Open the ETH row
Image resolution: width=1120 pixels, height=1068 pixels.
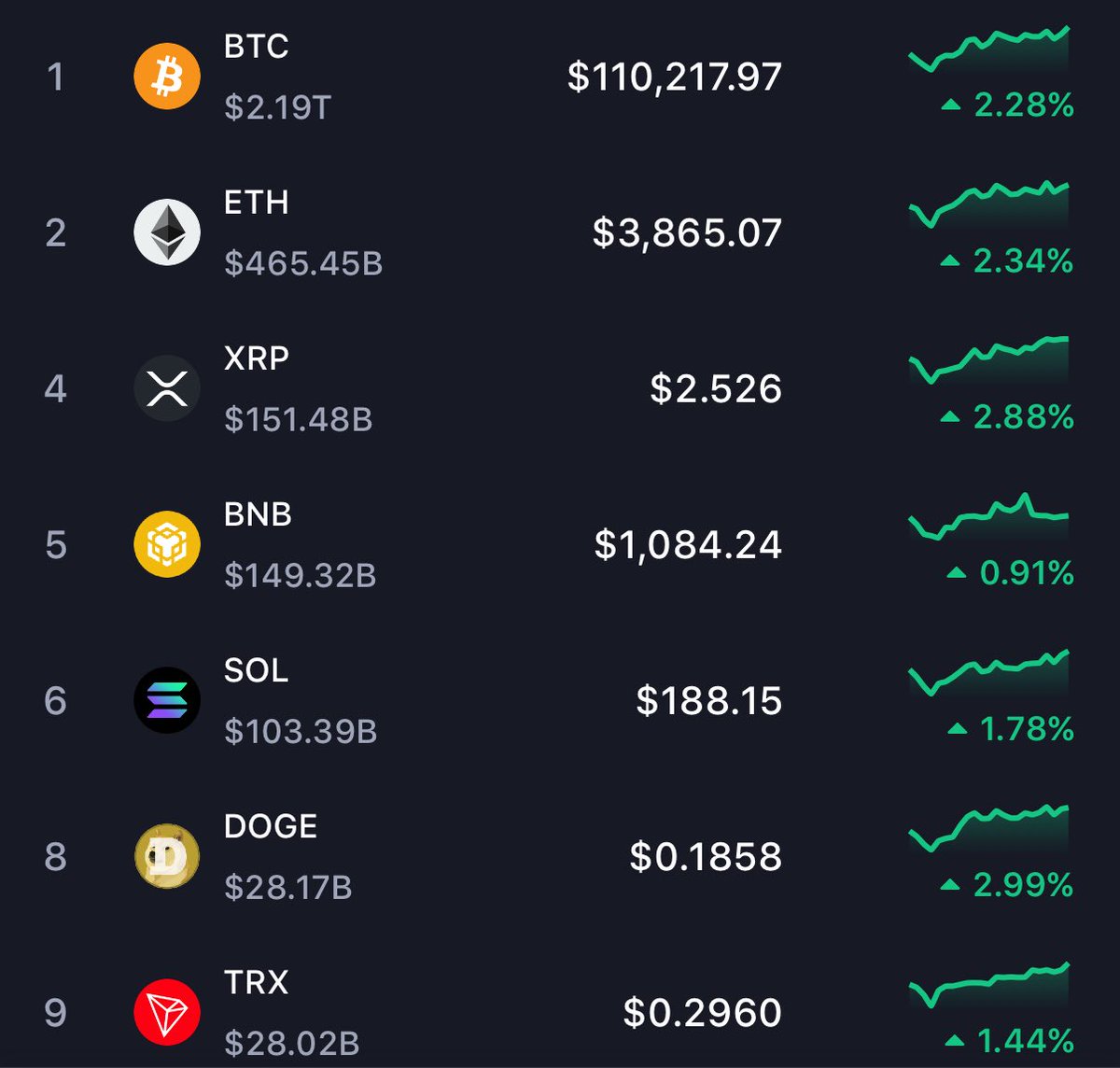560,232
